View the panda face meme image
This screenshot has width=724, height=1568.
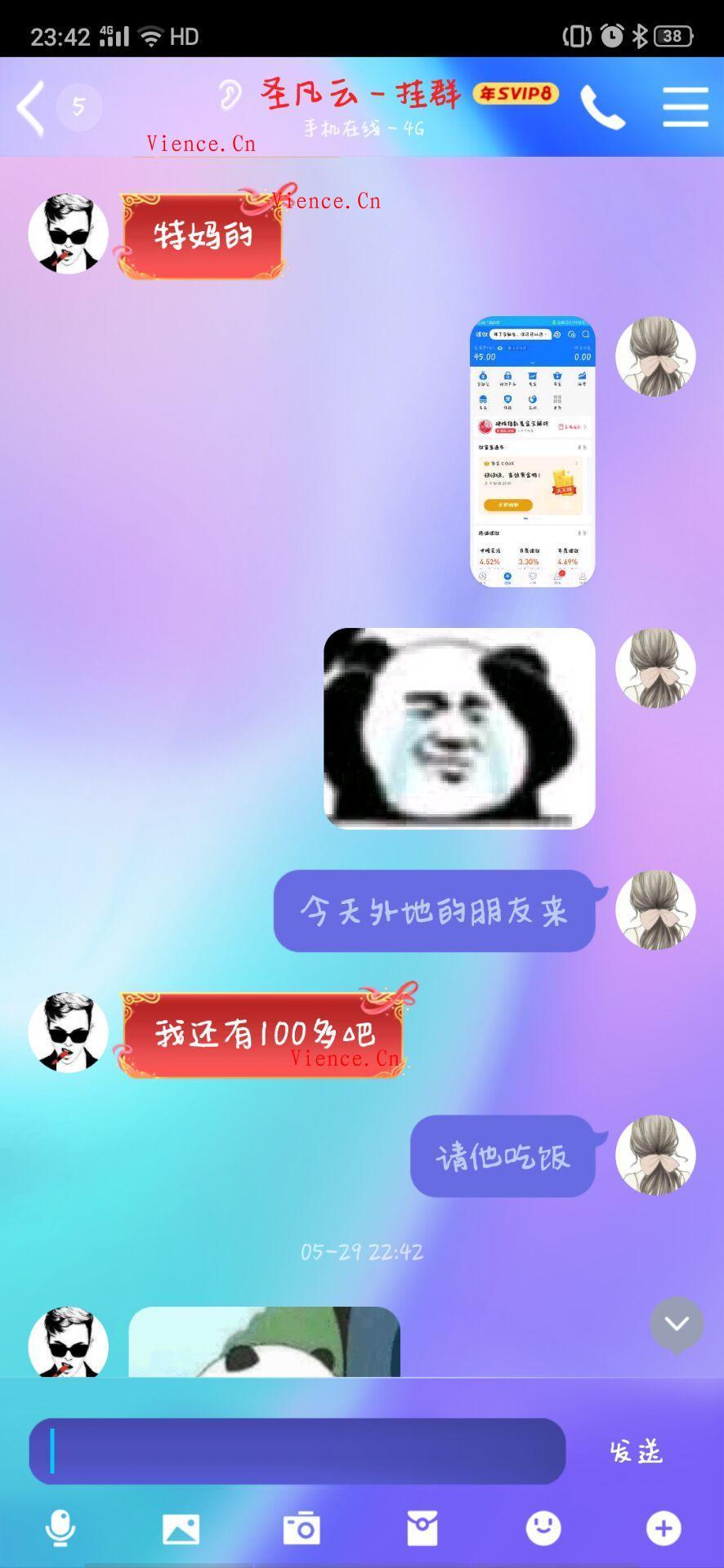(x=459, y=728)
